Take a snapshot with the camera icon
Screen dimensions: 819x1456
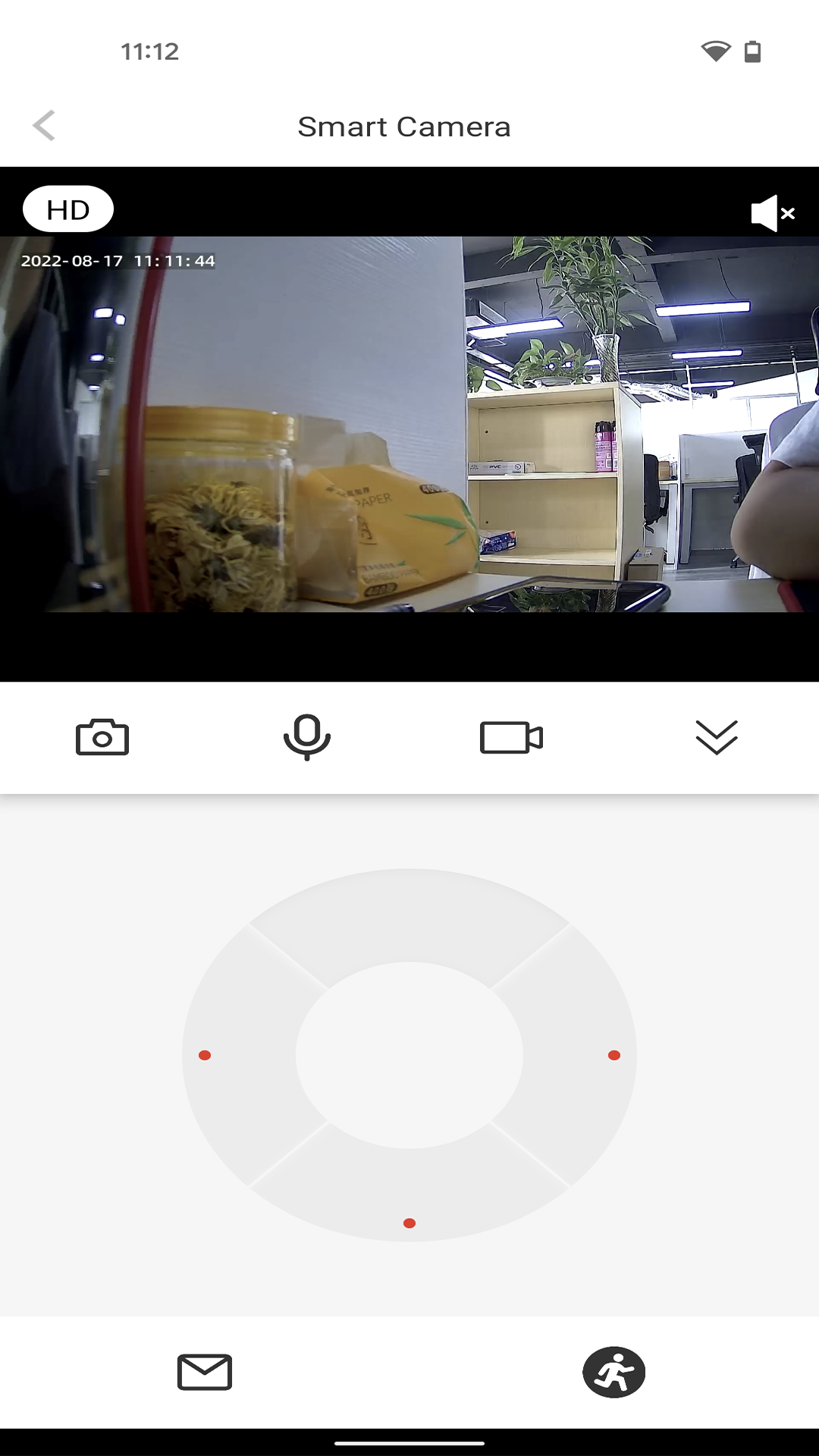(x=102, y=737)
